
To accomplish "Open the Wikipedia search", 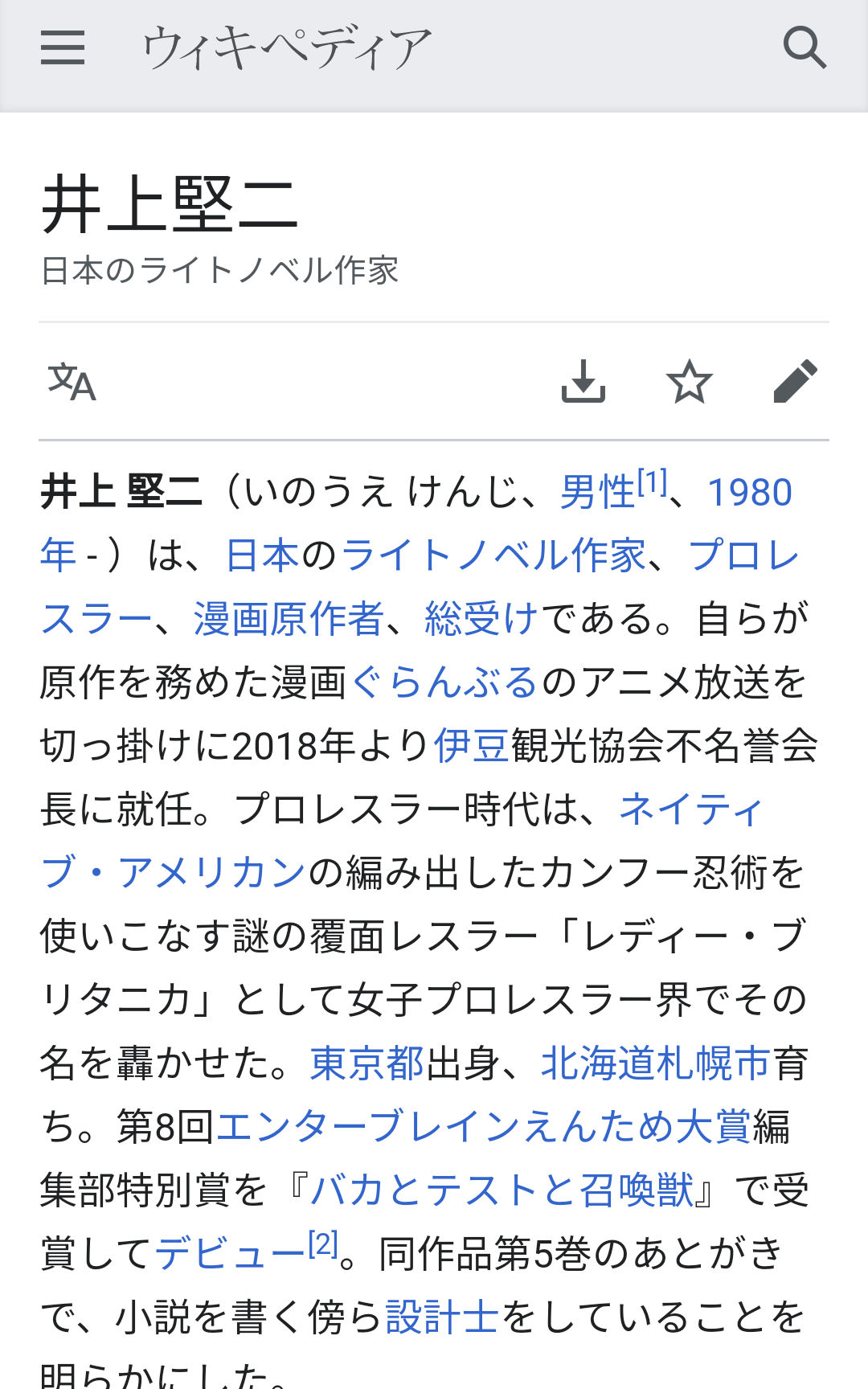I will pos(805,48).
